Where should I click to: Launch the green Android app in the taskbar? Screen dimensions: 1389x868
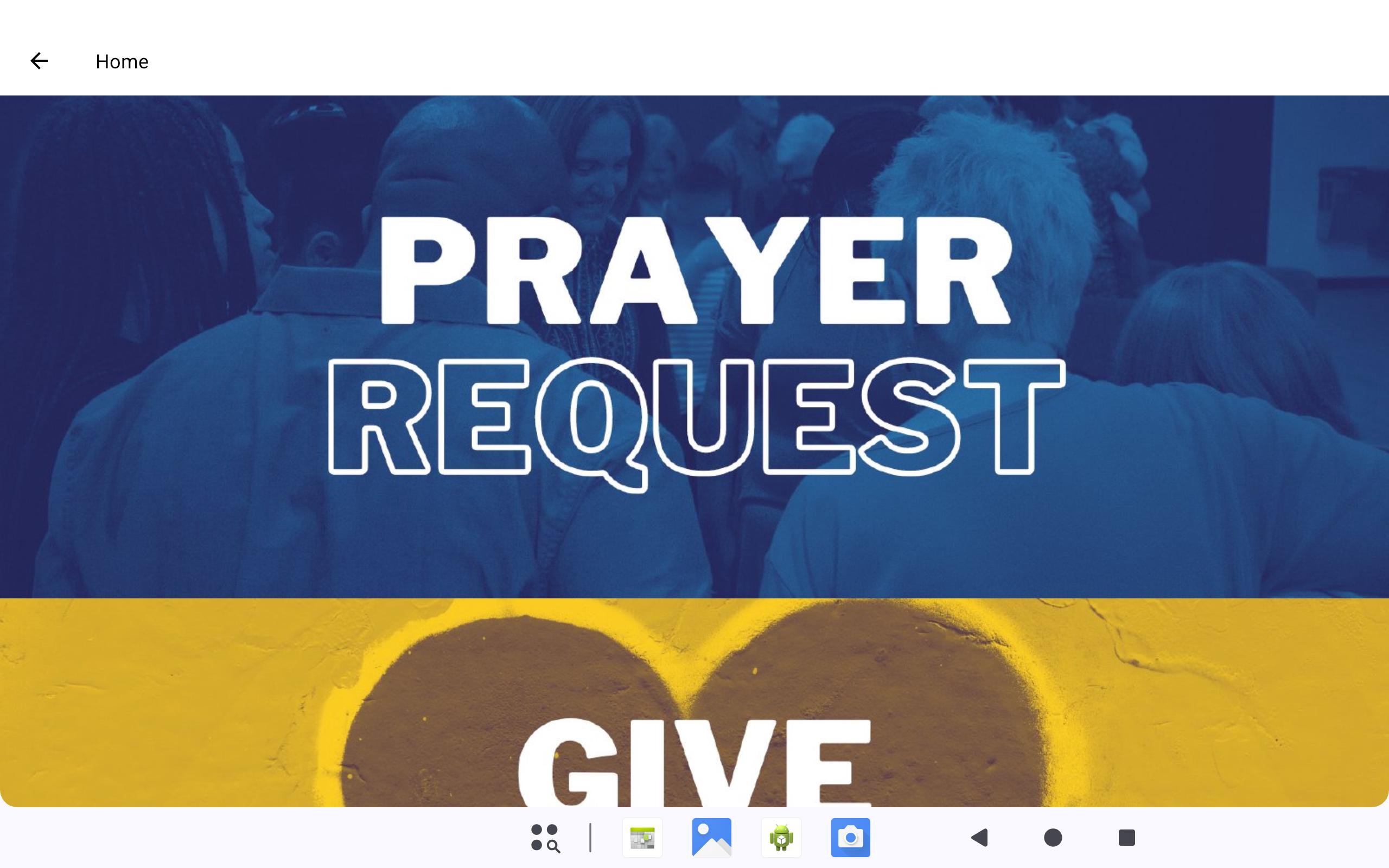click(781, 838)
